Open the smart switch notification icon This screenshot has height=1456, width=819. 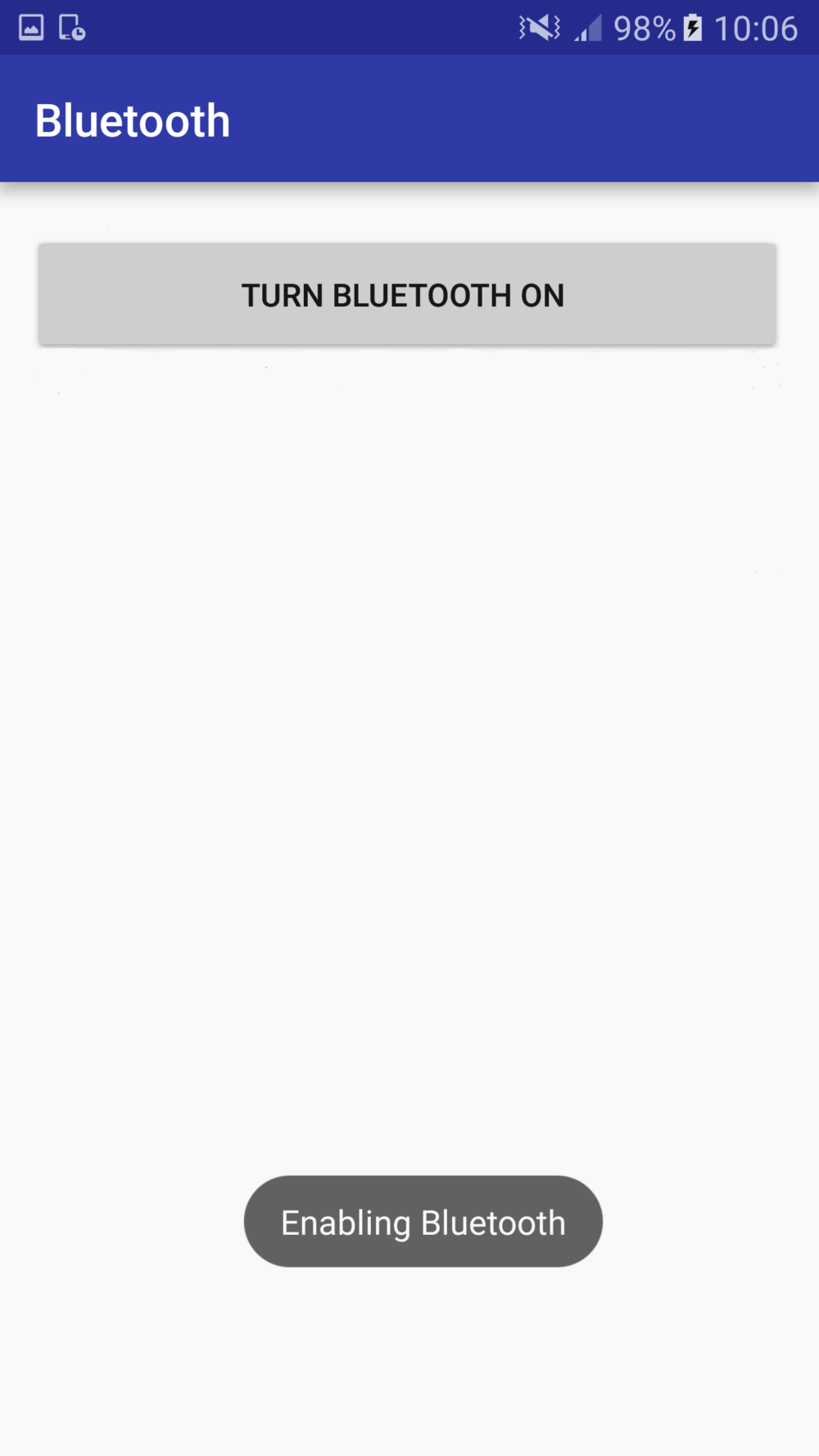(x=70, y=27)
